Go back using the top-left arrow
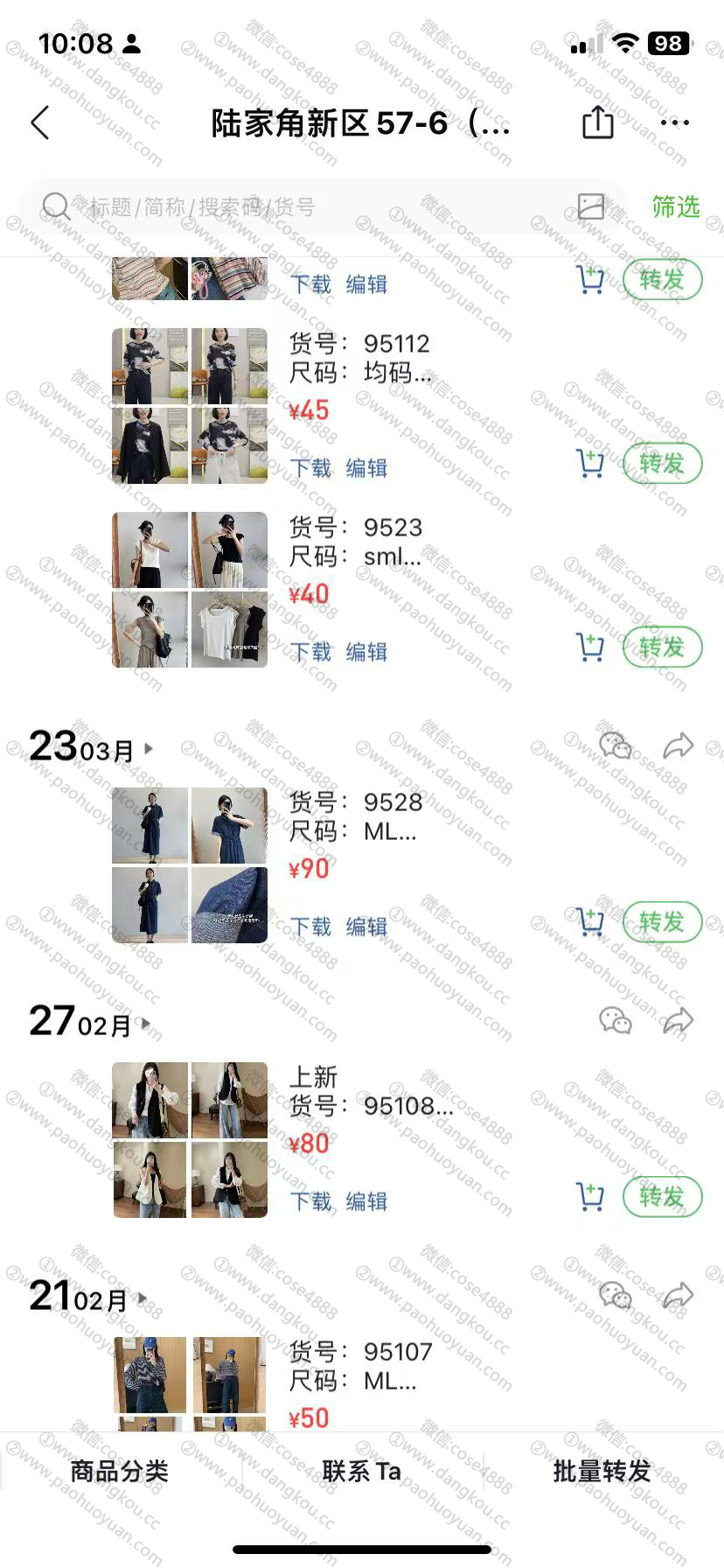Screen dimensions: 724x1568 pos(40,123)
